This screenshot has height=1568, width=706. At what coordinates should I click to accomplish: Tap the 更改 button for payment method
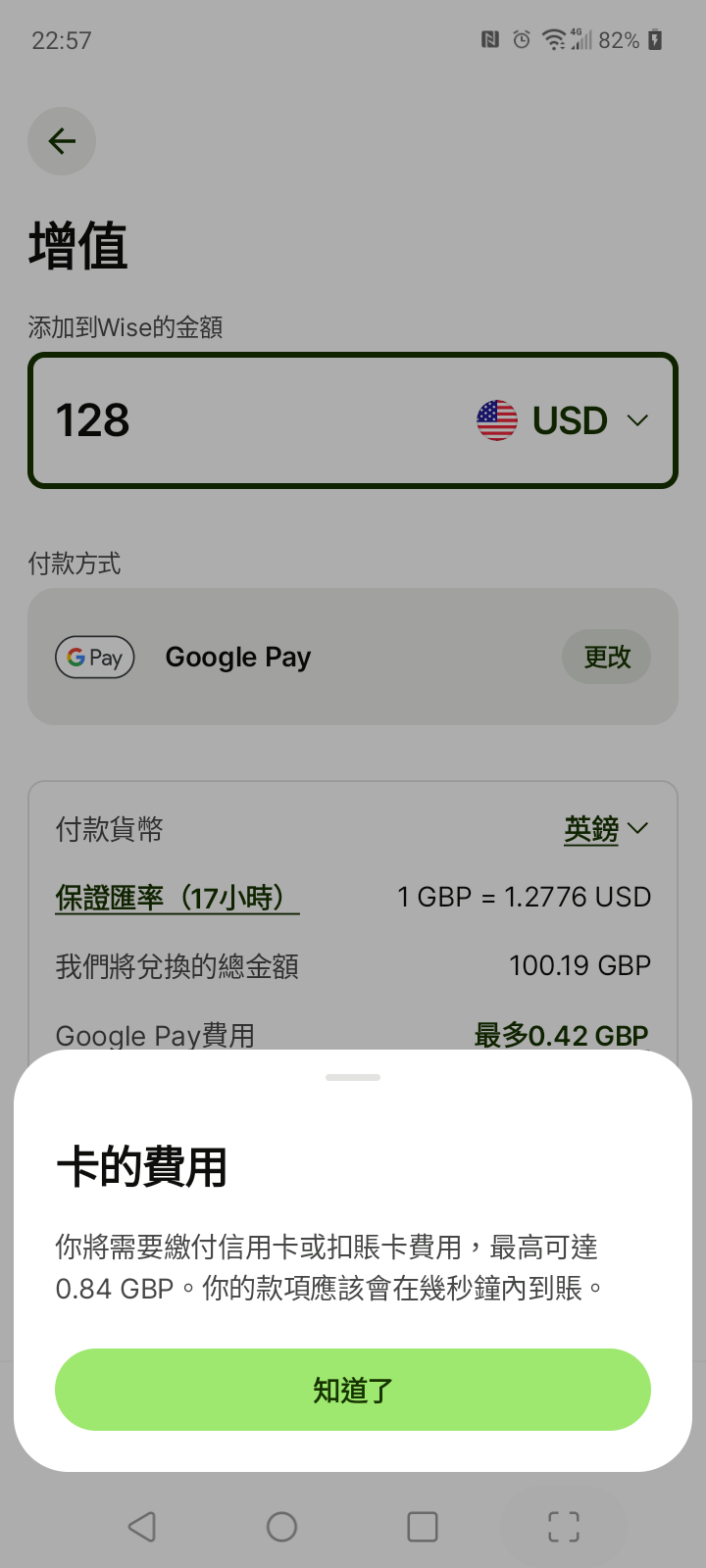[606, 657]
